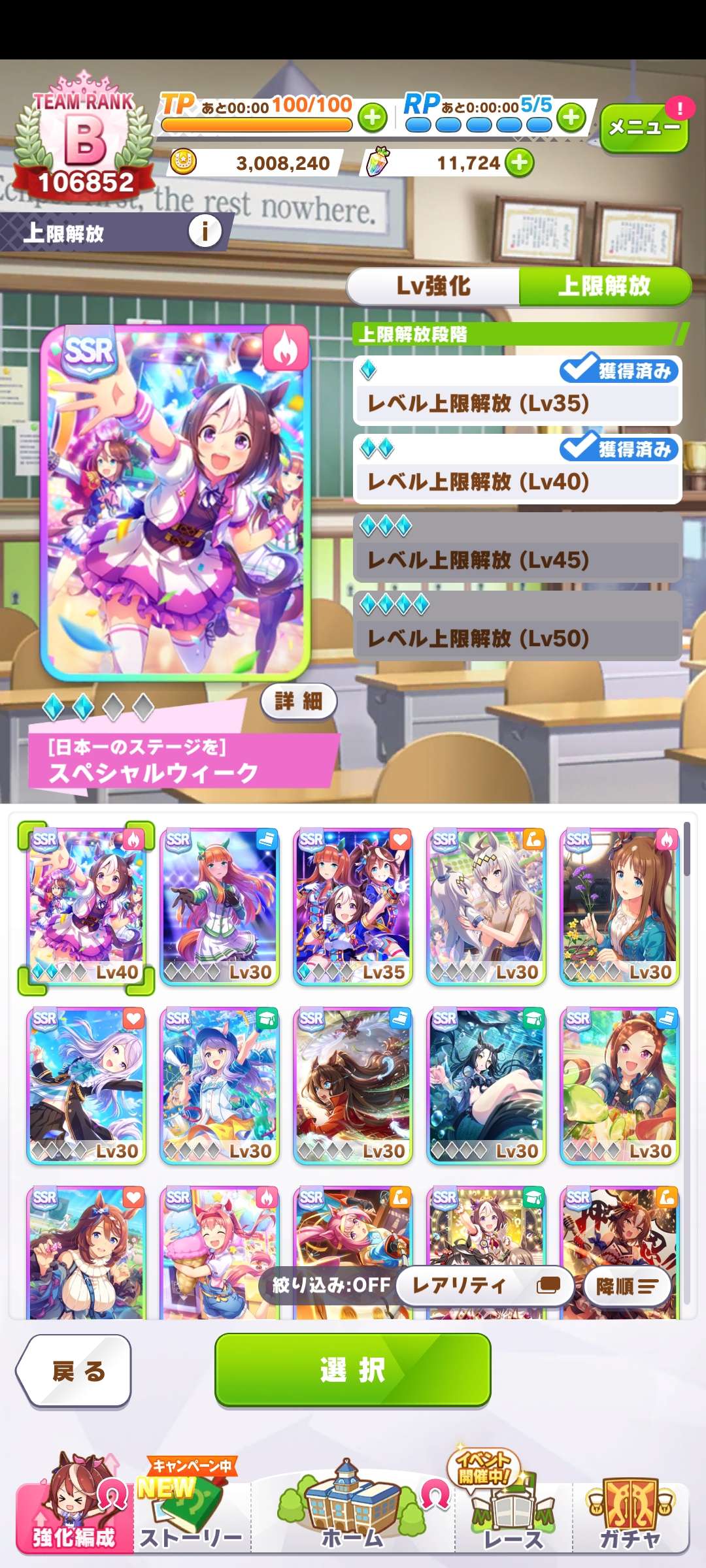Go back with the 戻る button

[x=75, y=1370]
